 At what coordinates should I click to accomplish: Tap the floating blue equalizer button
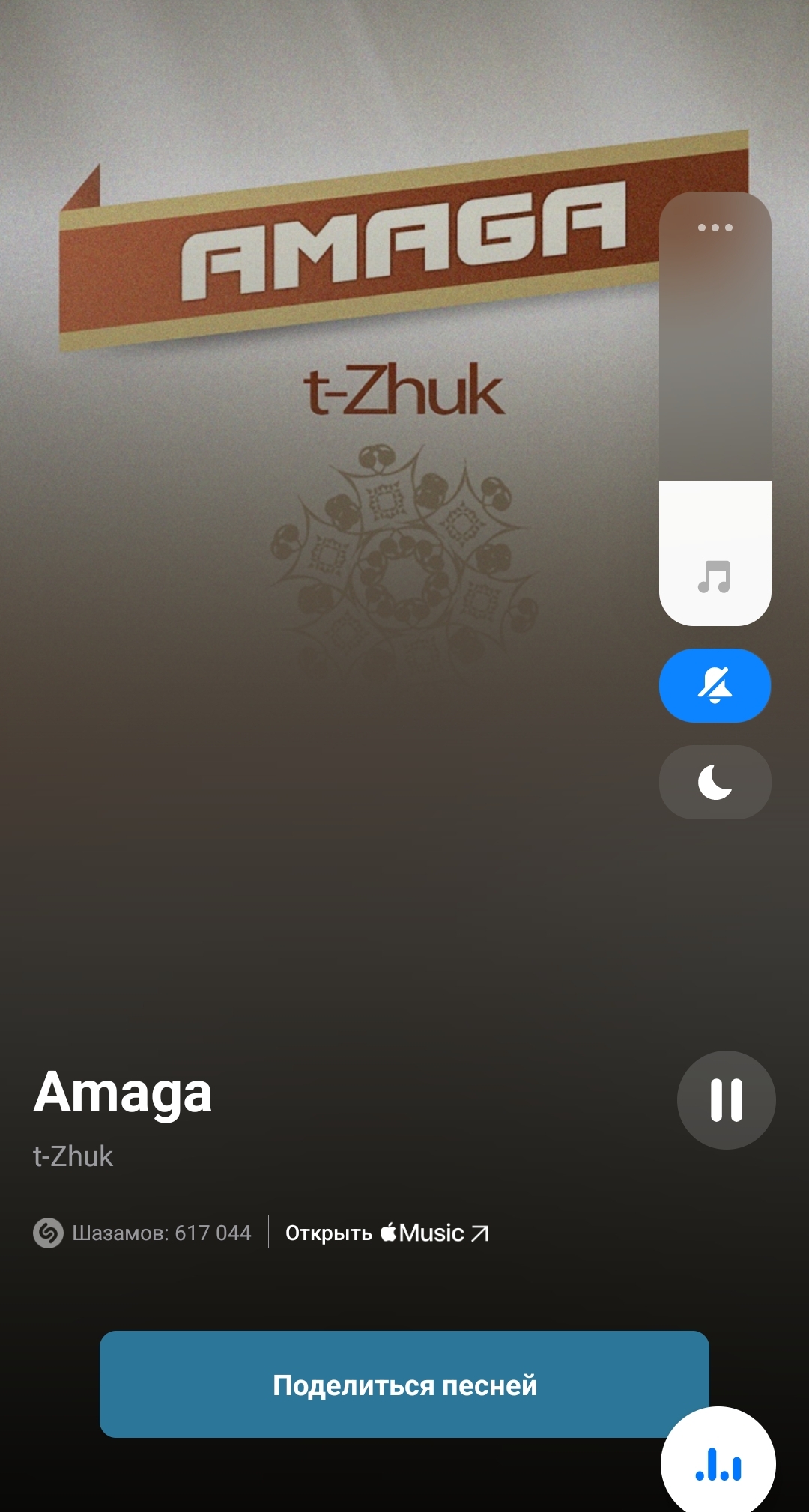click(x=718, y=1464)
